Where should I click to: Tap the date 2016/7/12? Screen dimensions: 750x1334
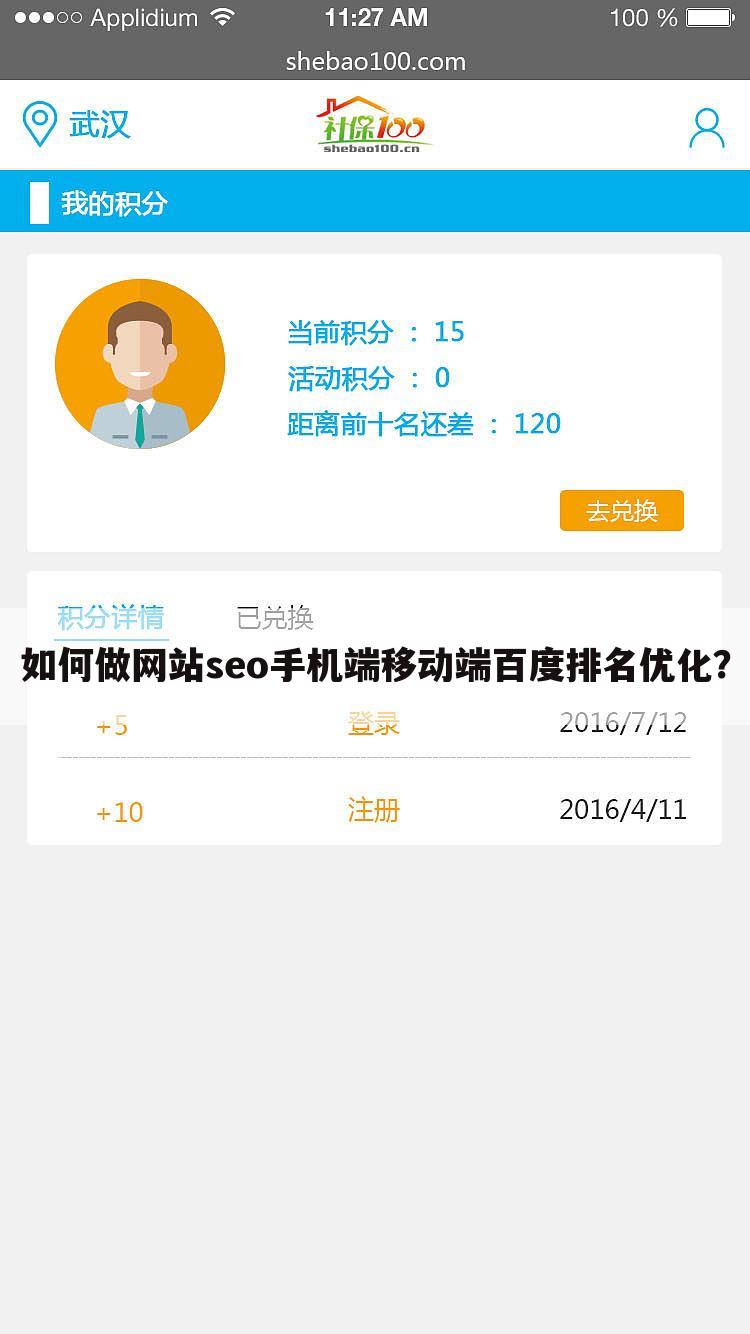[x=623, y=722]
